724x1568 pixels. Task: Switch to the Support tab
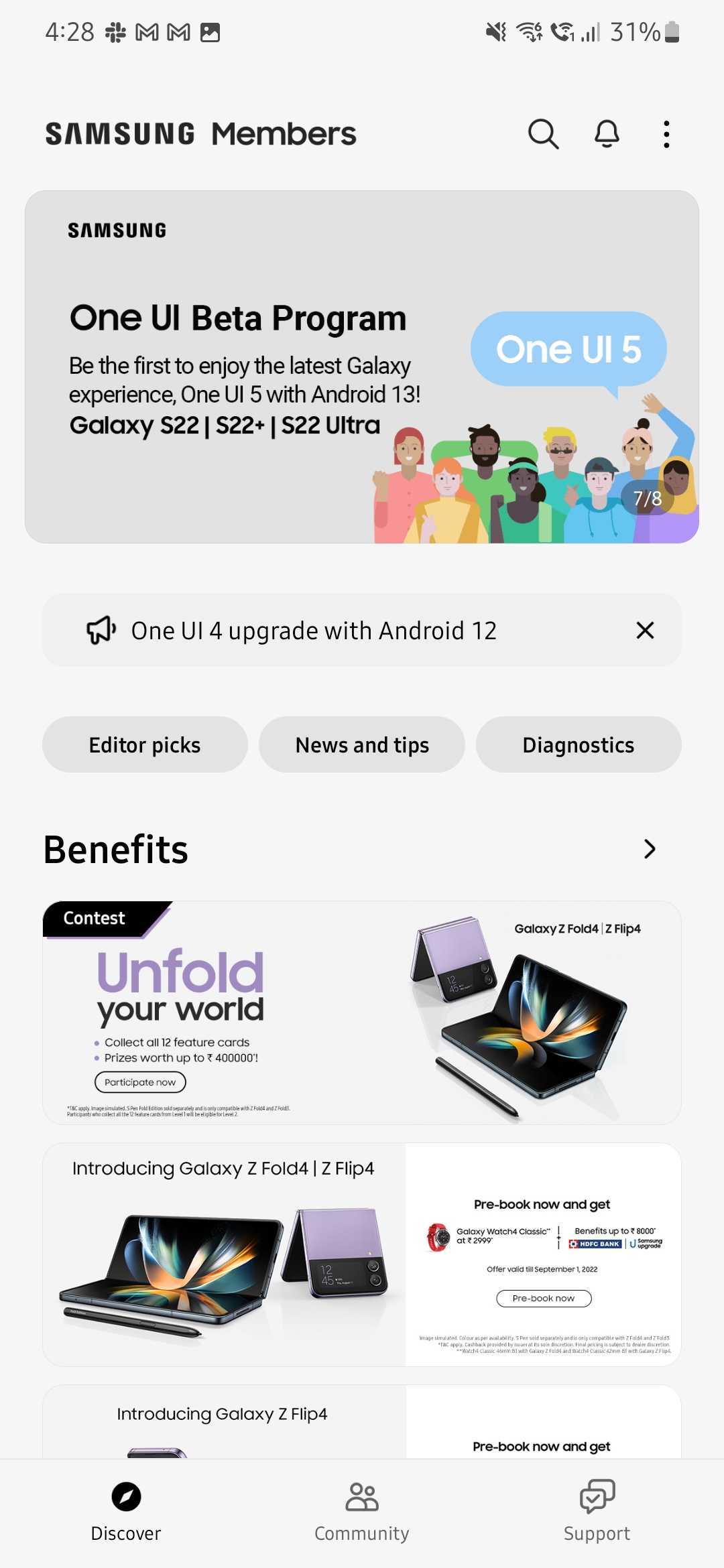[x=597, y=1511]
